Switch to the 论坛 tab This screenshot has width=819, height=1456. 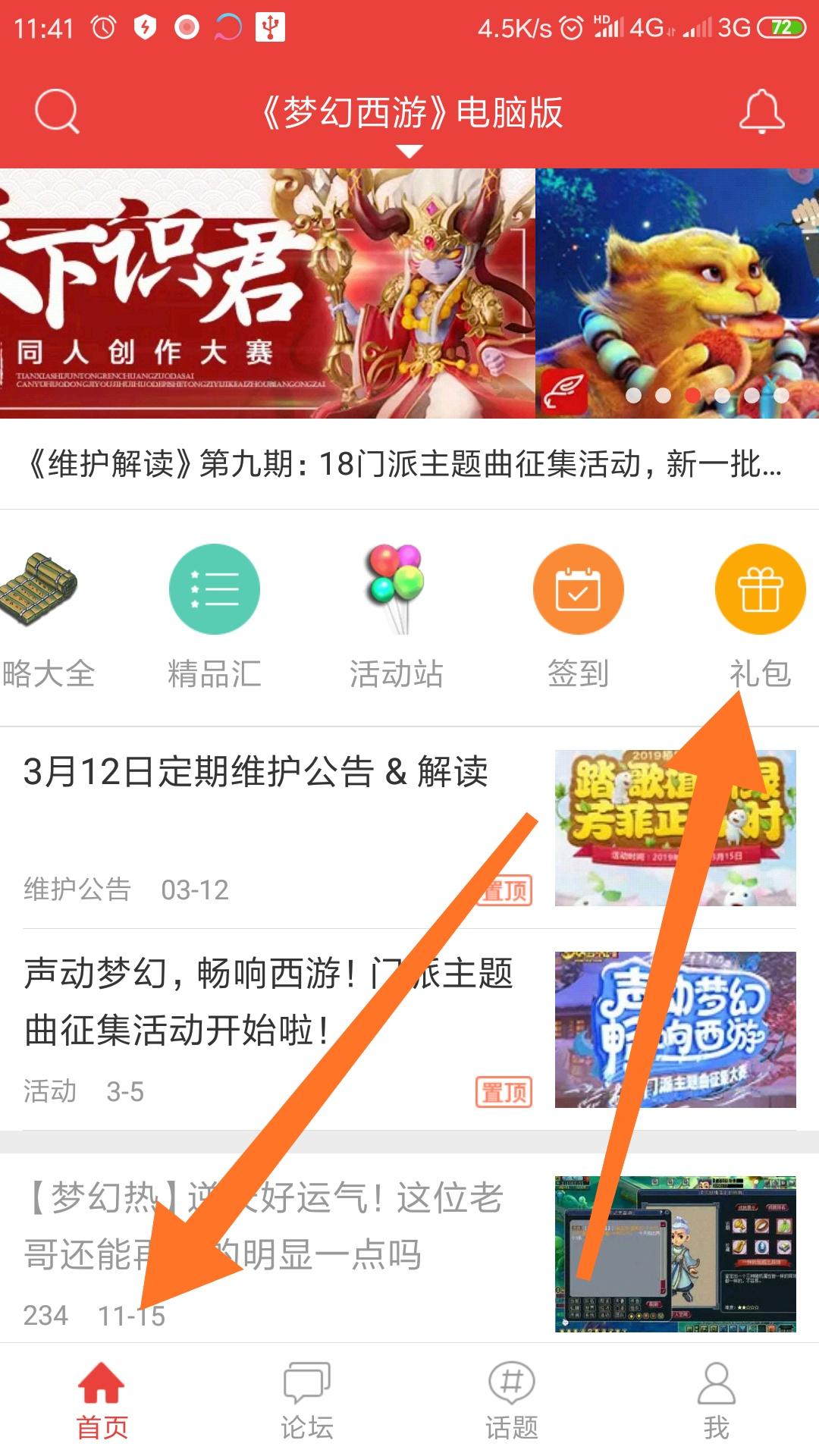click(x=307, y=1401)
